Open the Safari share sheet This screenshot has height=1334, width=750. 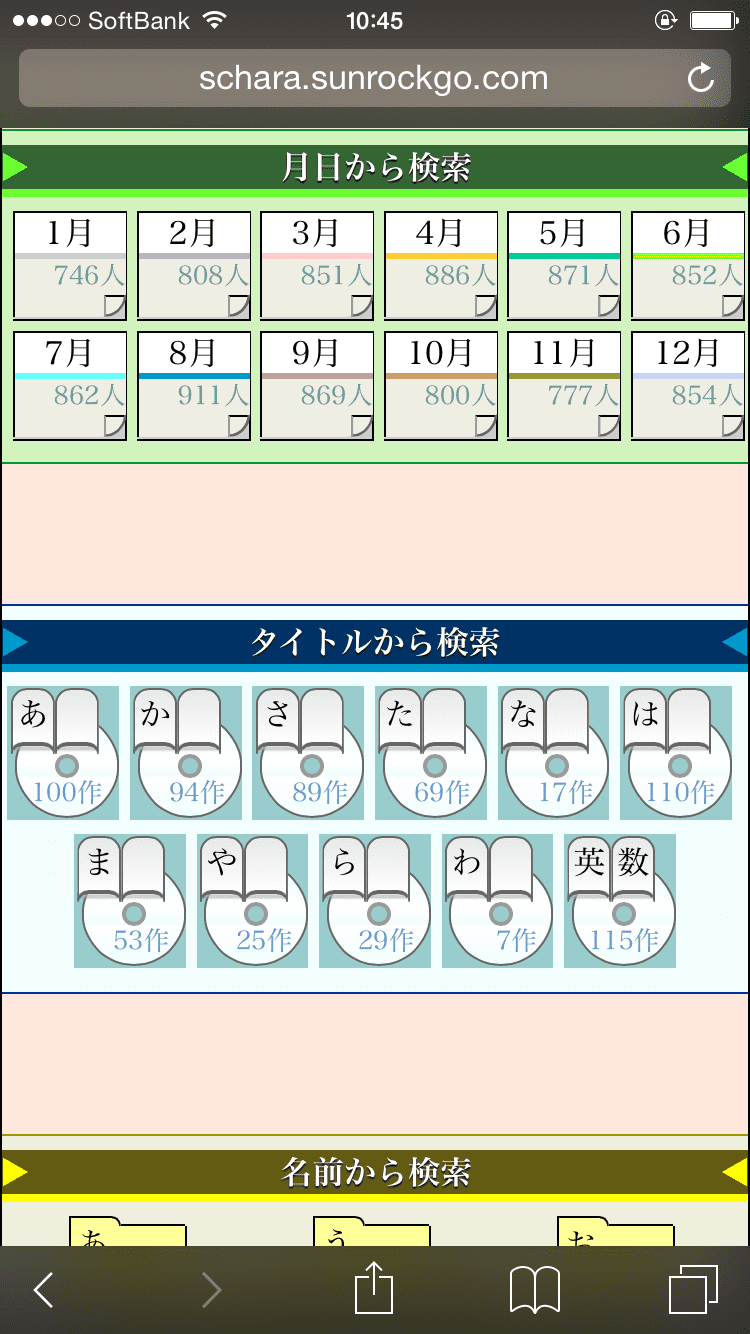coord(375,1288)
